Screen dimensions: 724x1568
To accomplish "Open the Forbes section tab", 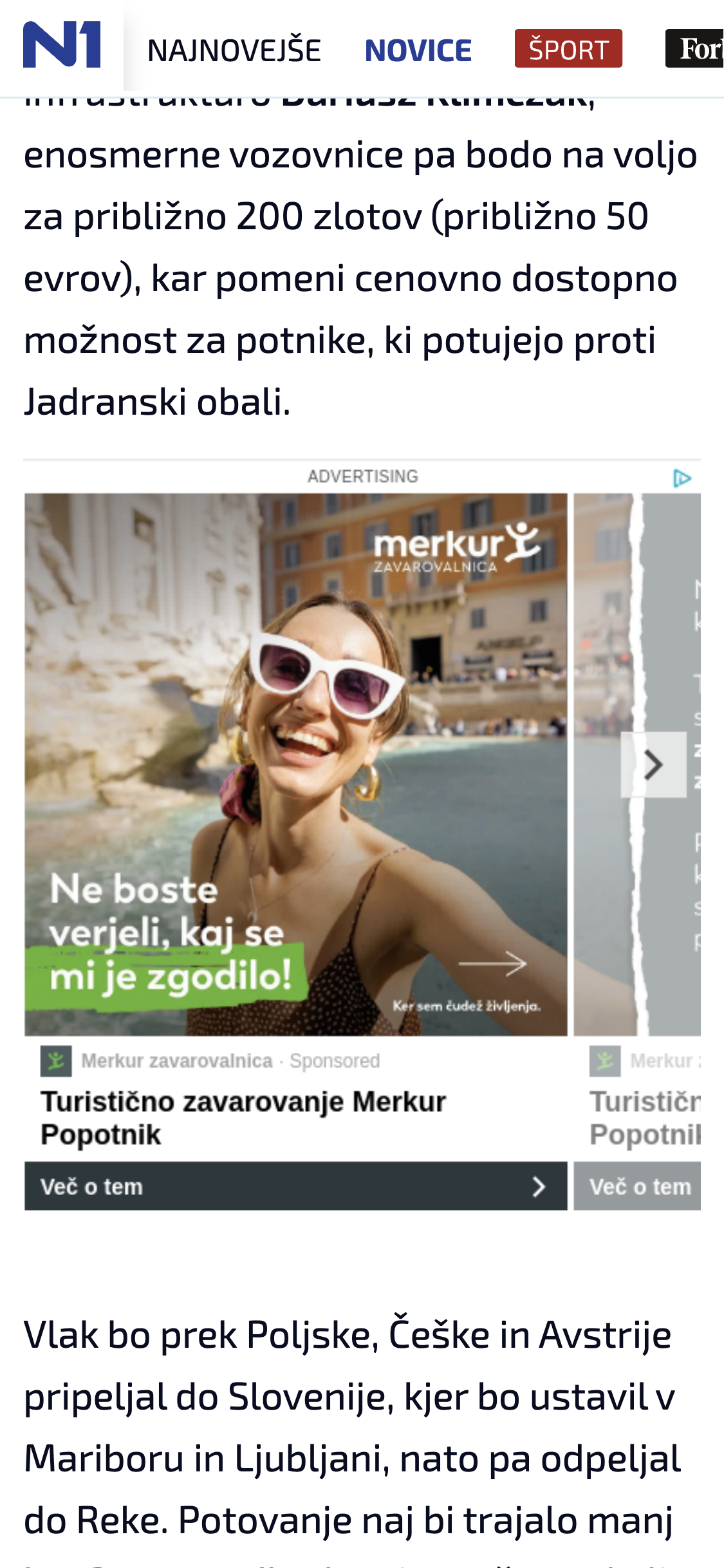I will (x=698, y=49).
